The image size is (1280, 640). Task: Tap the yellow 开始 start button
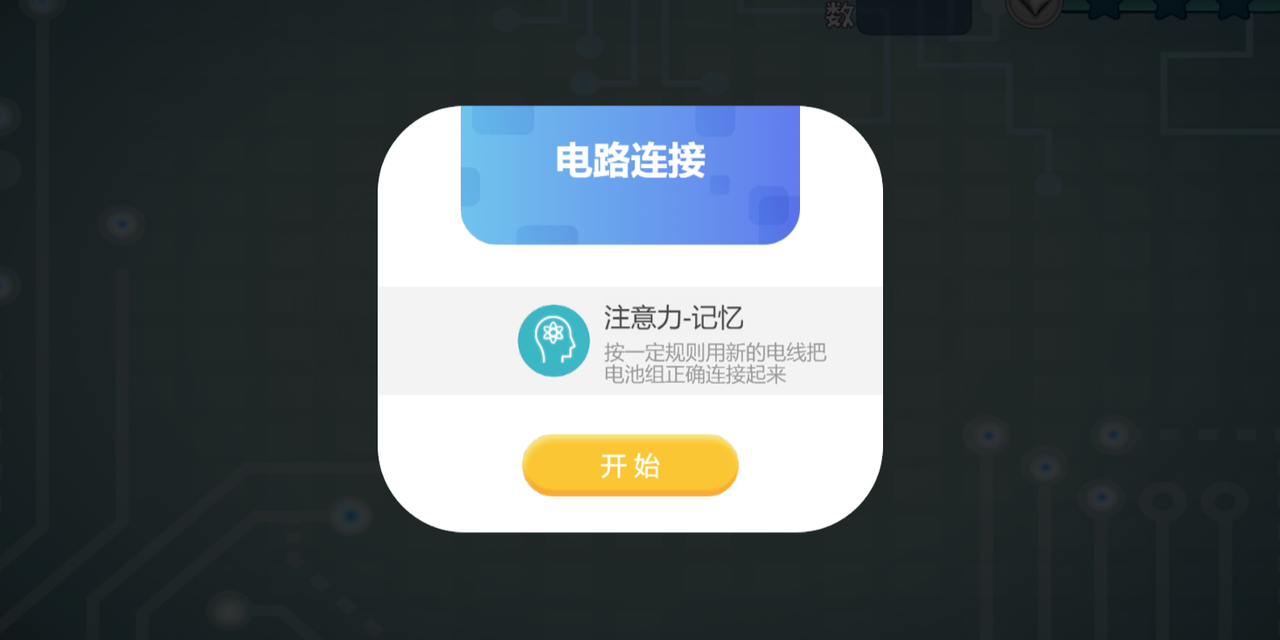630,465
